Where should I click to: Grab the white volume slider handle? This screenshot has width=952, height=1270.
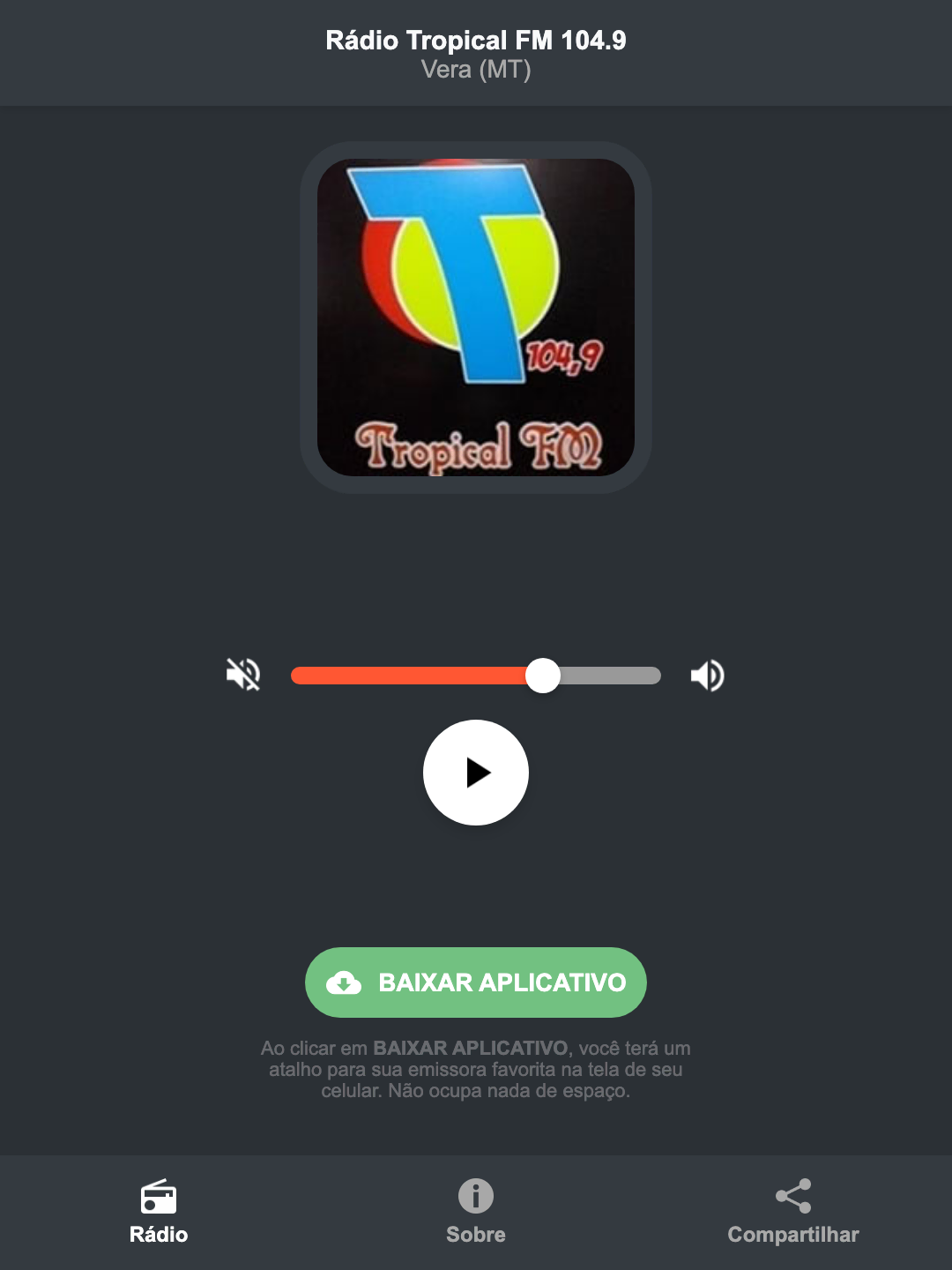545,675
